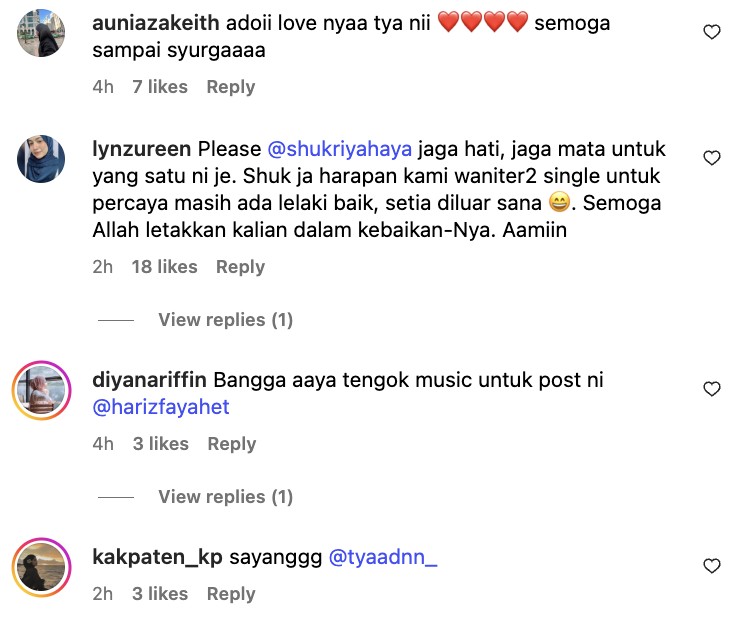View diyanariffin's story avatar
The image size is (734, 630).
[42, 389]
